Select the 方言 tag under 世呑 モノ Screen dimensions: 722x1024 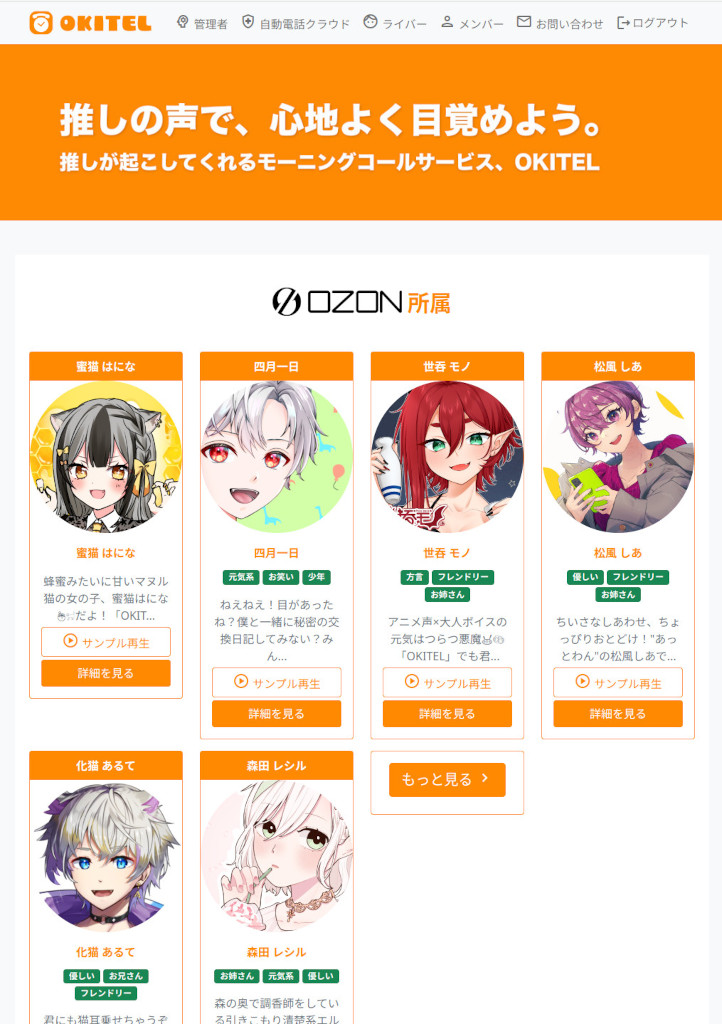[414, 577]
